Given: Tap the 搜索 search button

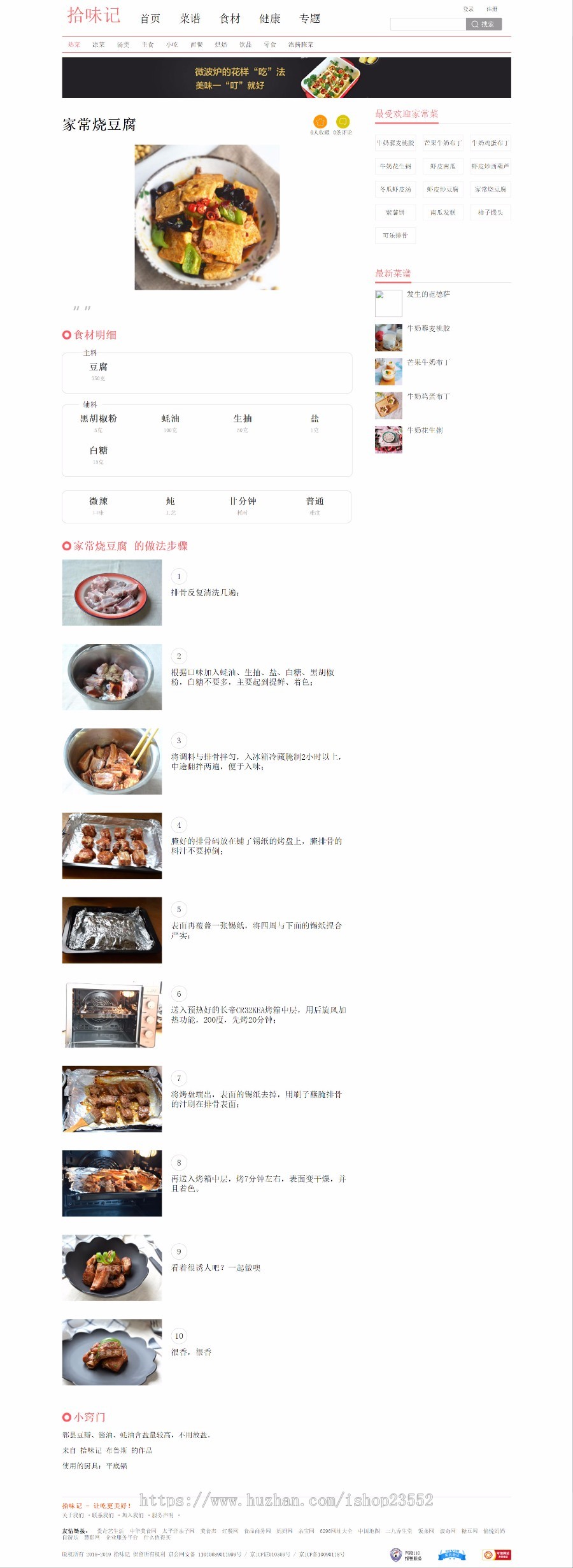Looking at the screenshot, I should [484, 24].
